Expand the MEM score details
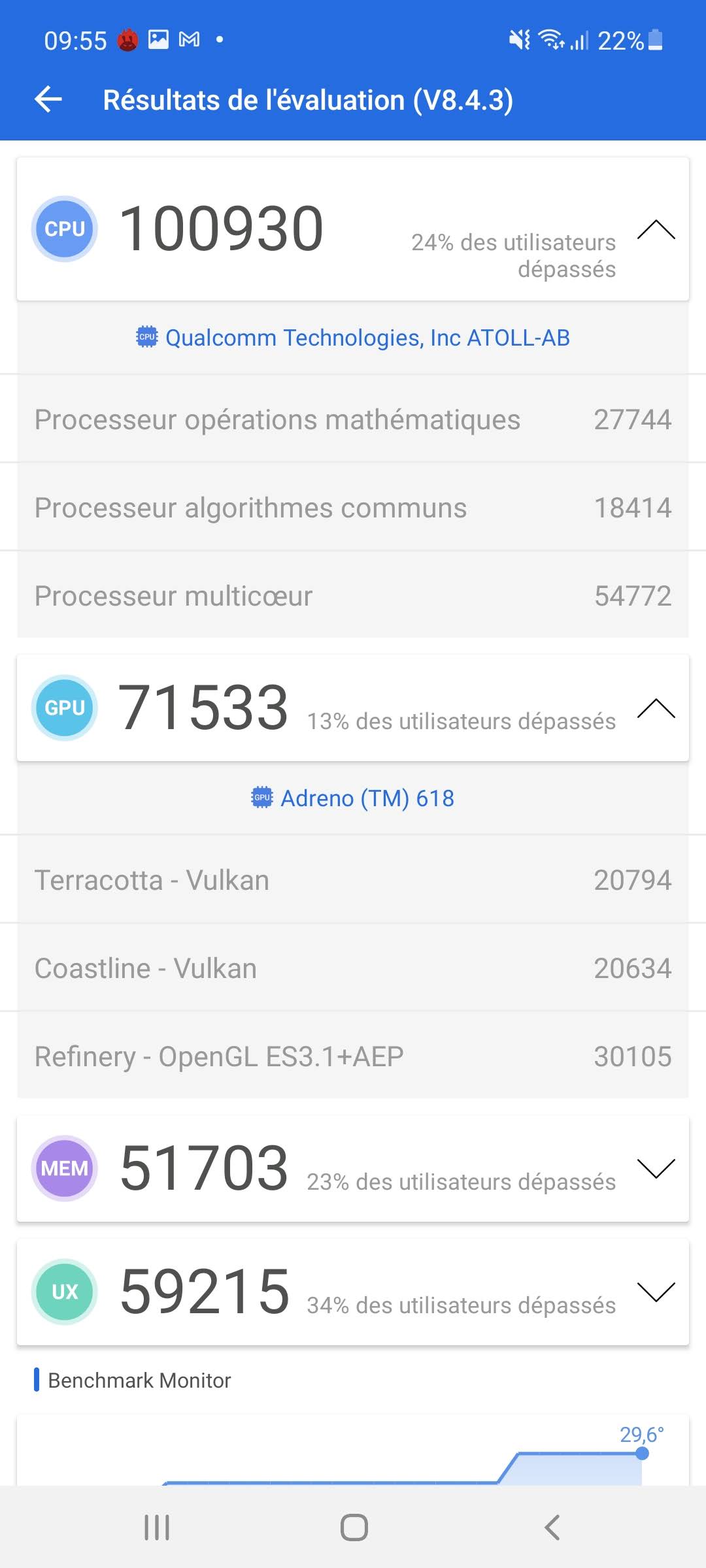This screenshot has width=706, height=1568. point(656,1168)
